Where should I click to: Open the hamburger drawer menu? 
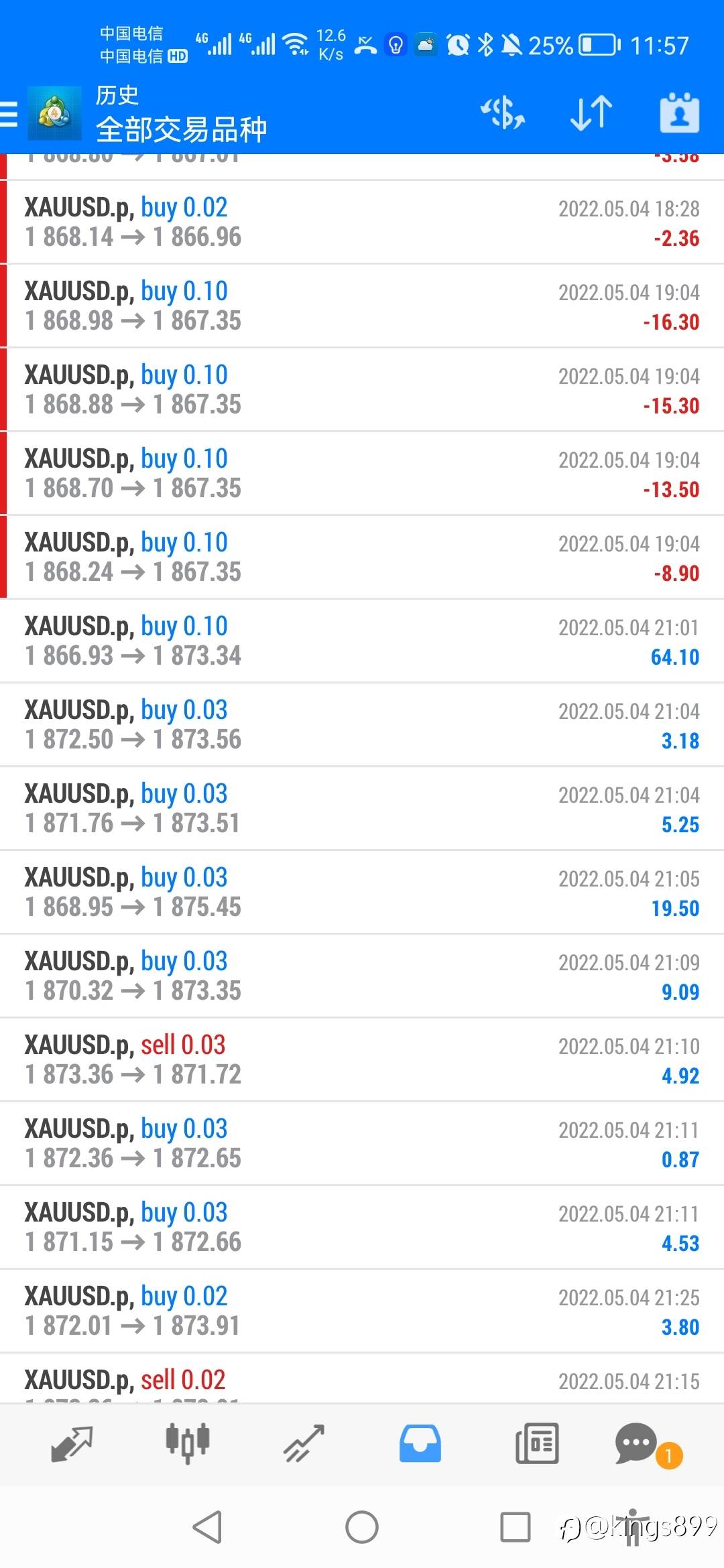click(8, 113)
